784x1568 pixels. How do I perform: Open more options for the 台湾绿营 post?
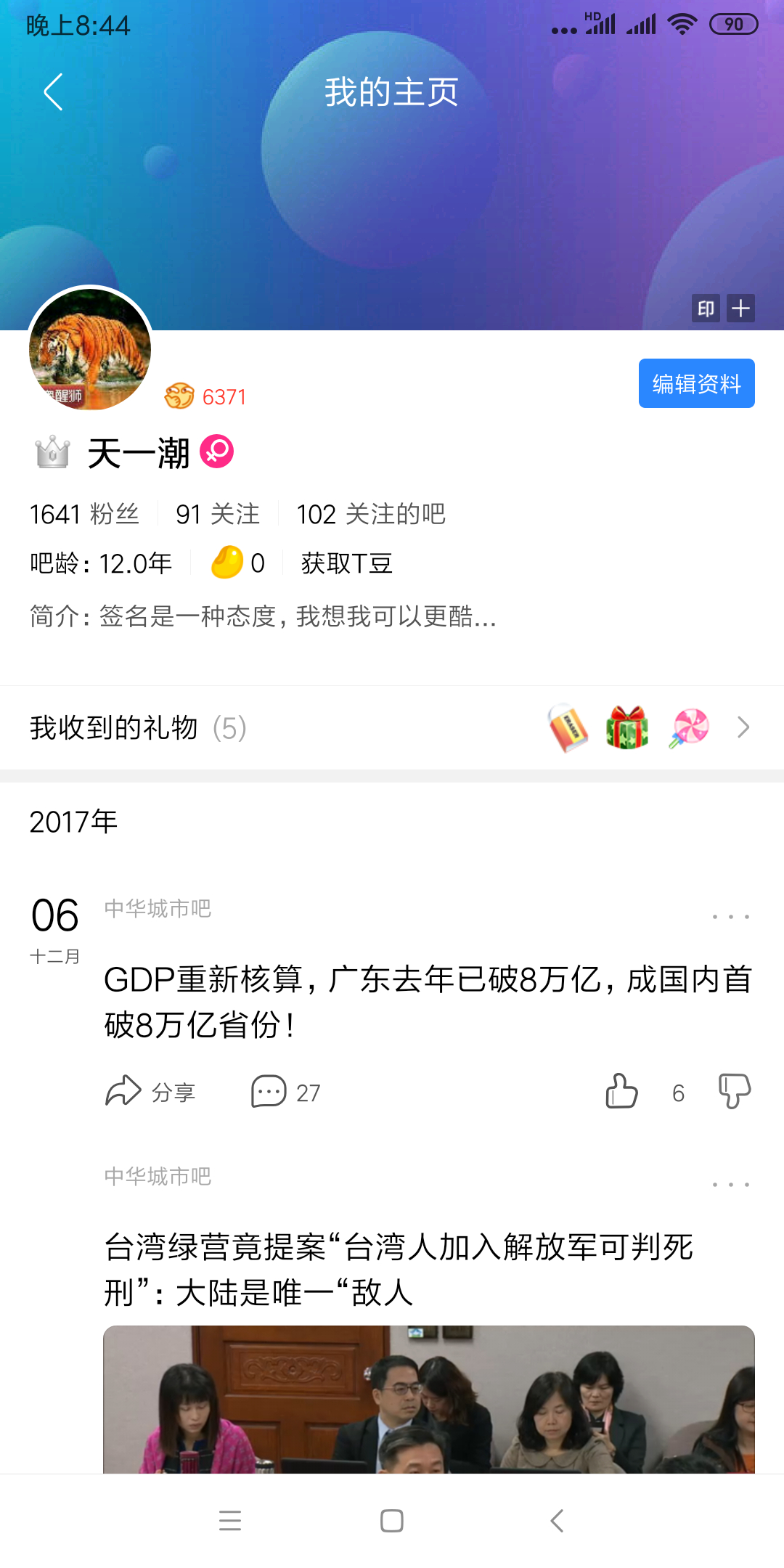pos(730,1185)
